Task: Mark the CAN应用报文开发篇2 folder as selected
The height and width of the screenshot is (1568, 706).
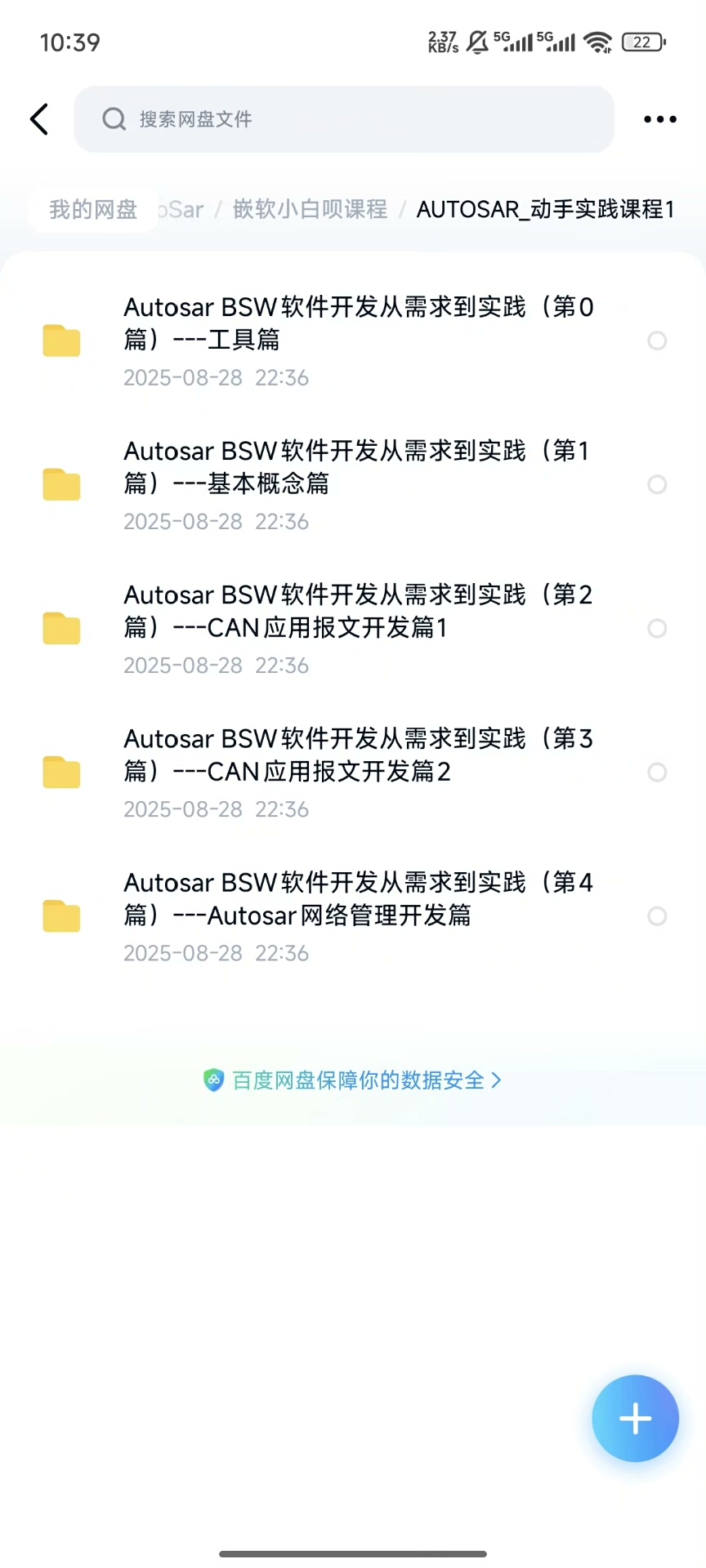Action: pos(657,772)
